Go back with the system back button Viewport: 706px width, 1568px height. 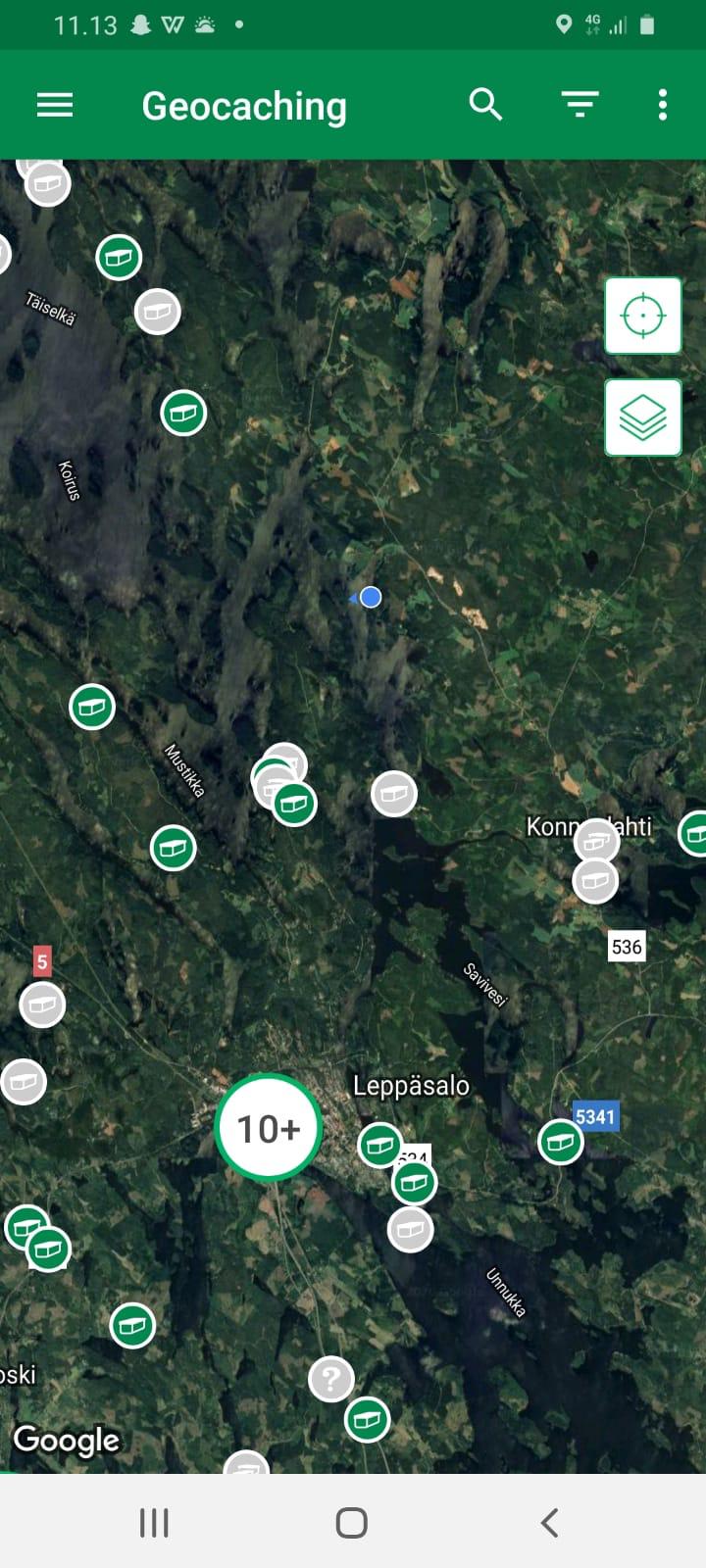point(549,1522)
